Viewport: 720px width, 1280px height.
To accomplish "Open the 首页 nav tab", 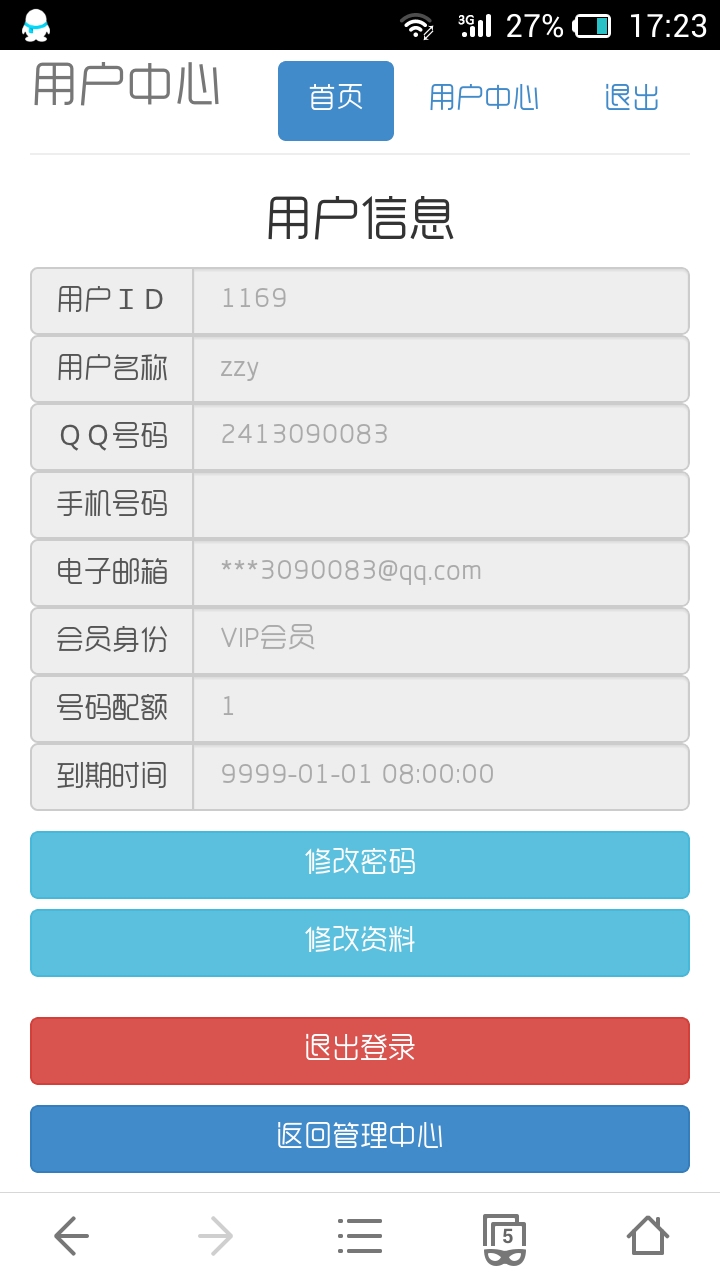I will [x=336, y=100].
